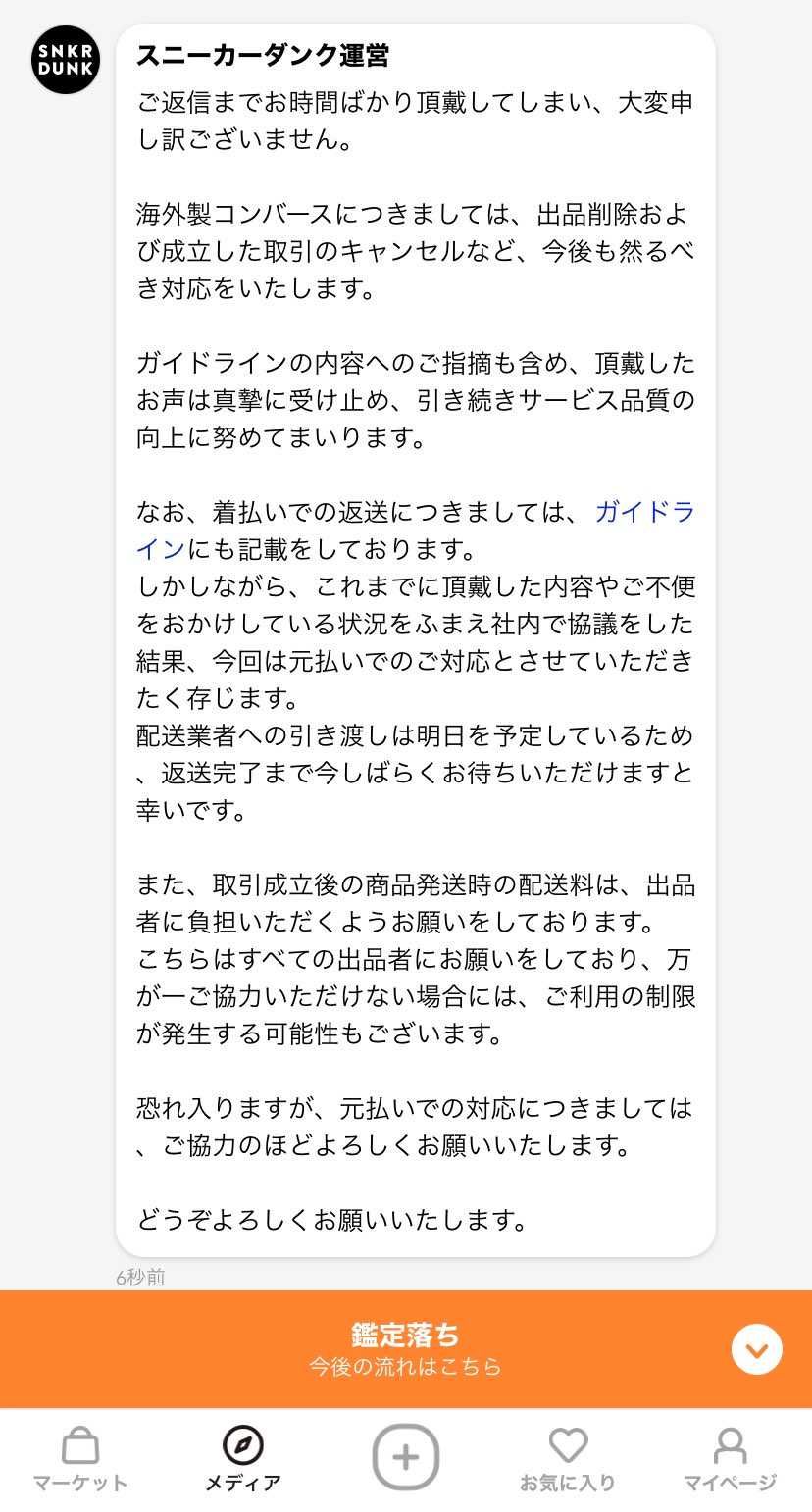This screenshot has height=1512, width=812.
Task: Tap the plus icon to create a listing
Action: click(406, 1456)
